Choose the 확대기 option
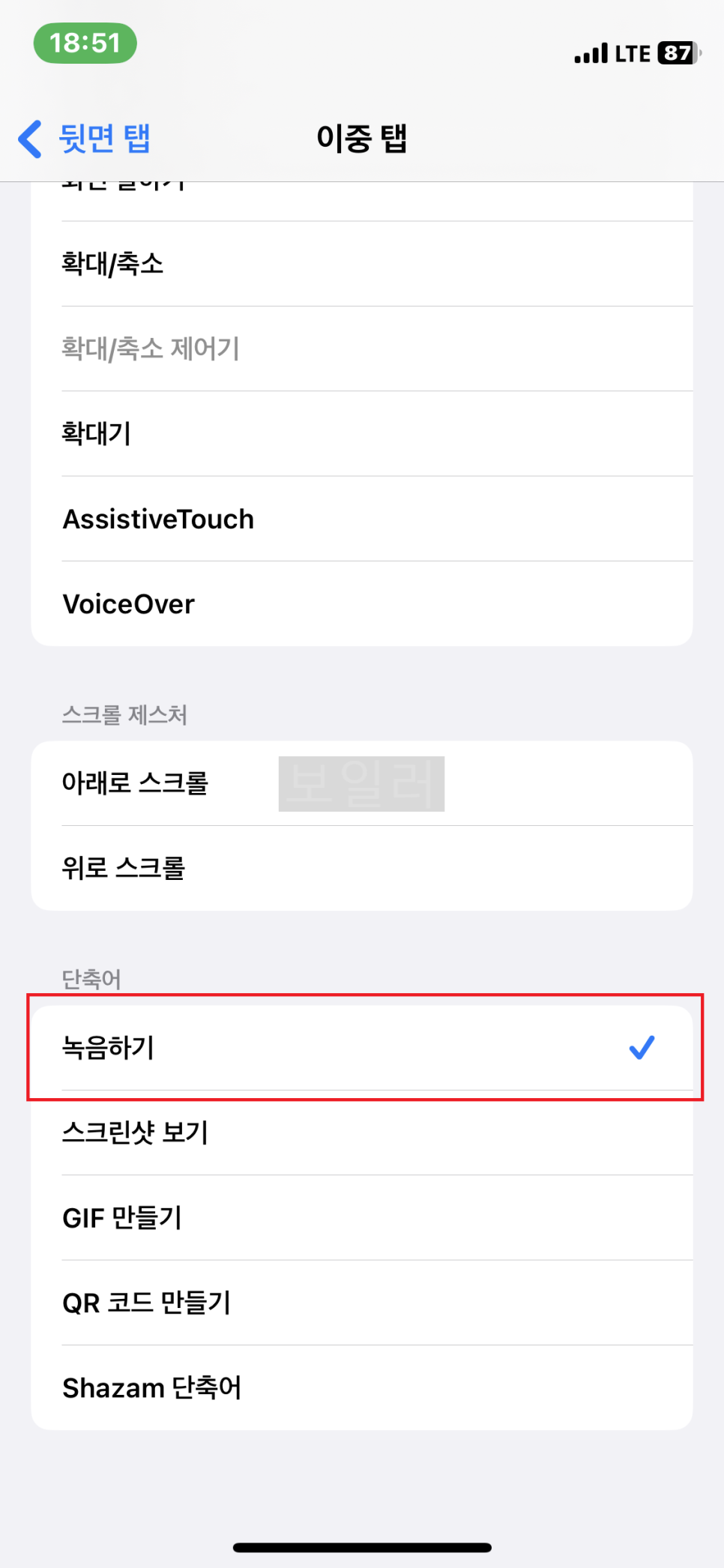 [362, 434]
